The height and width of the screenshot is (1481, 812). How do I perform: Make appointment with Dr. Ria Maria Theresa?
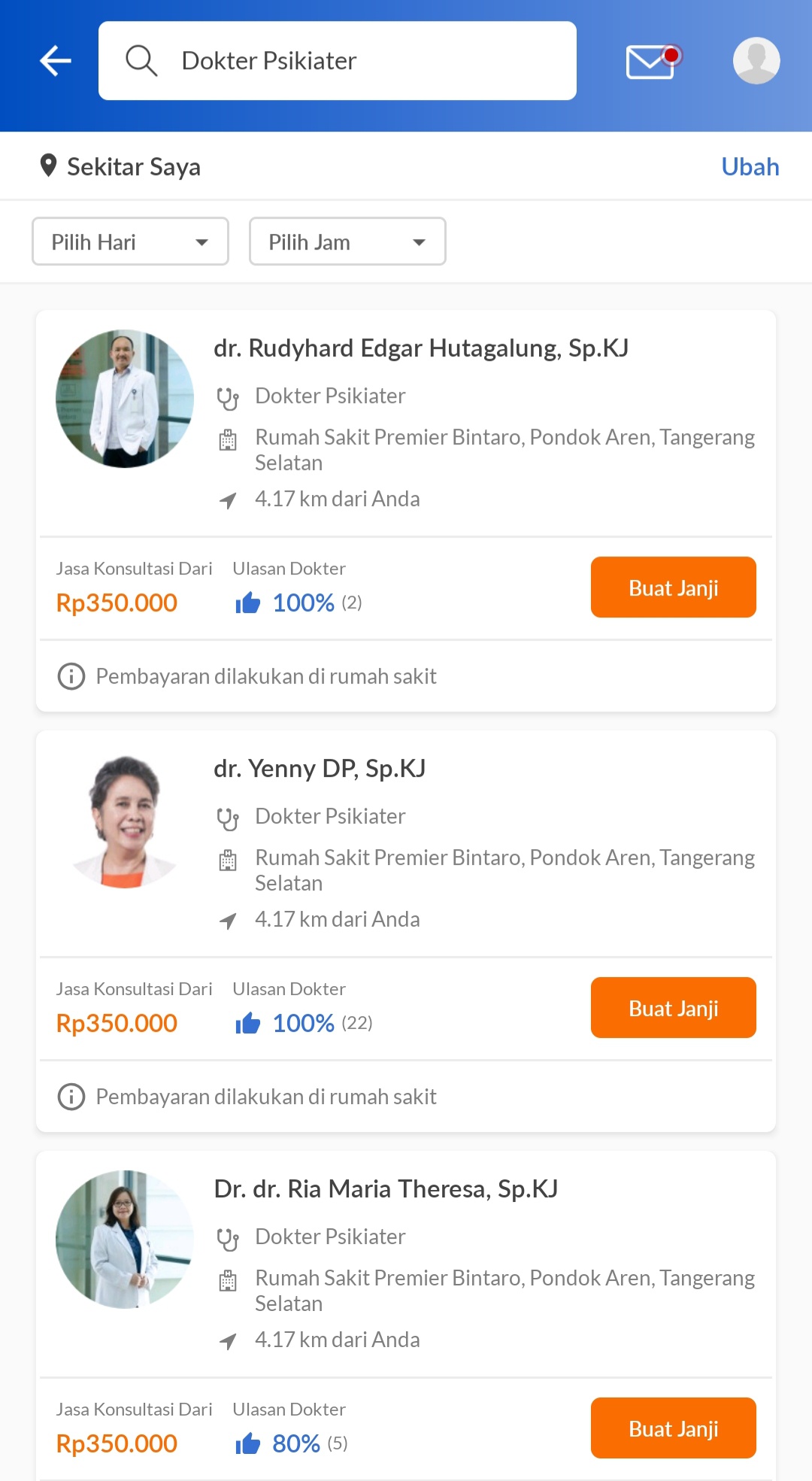tap(673, 1428)
